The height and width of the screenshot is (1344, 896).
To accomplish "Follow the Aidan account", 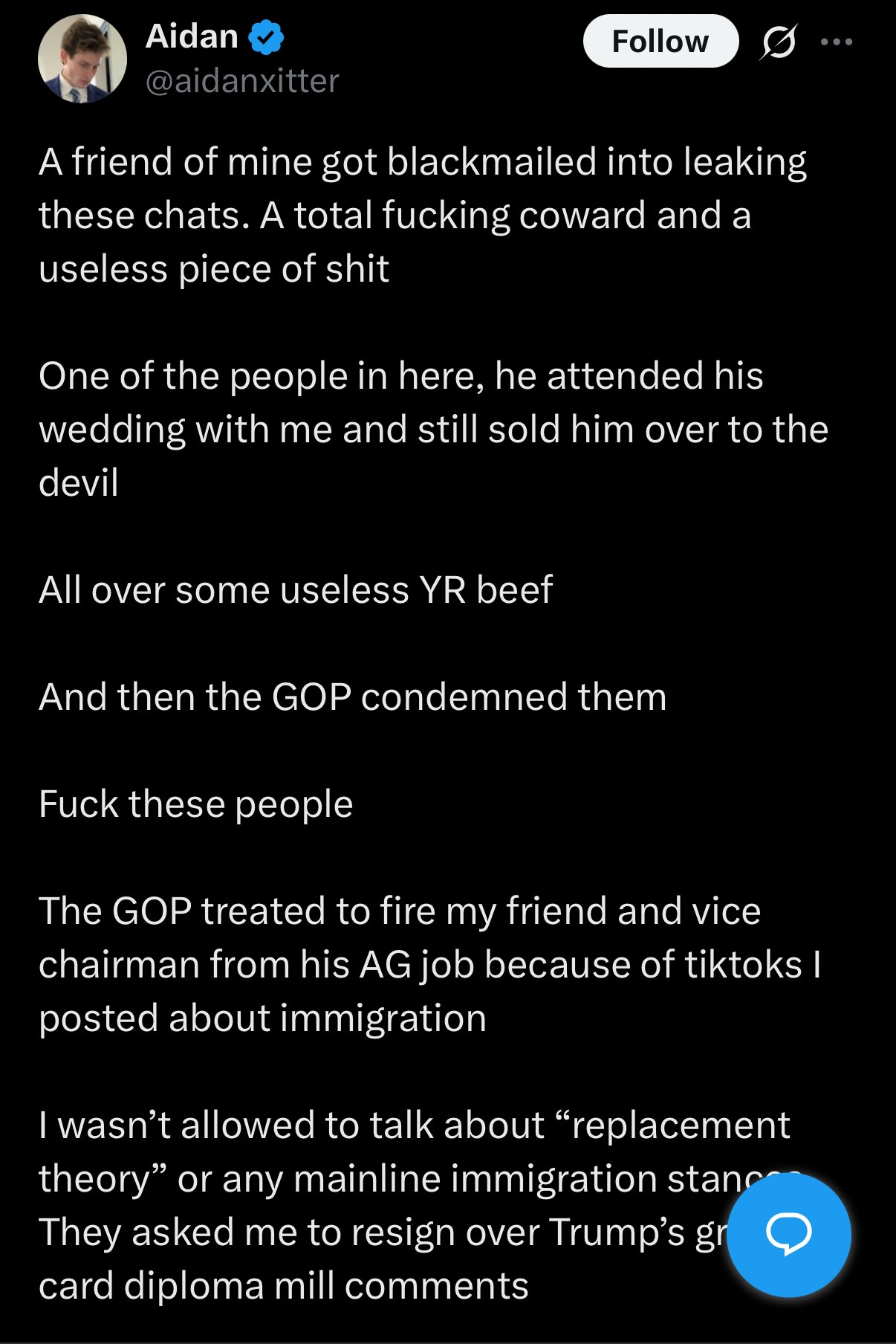I will [660, 42].
